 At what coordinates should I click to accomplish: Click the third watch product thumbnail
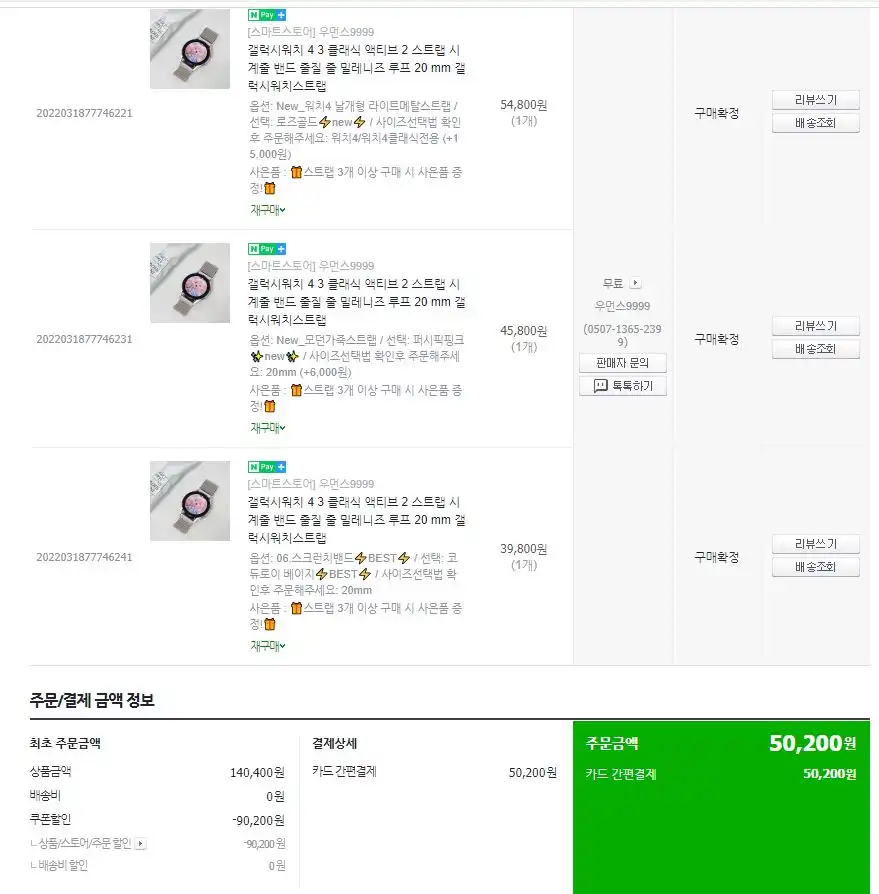pyautogui.click(x=189, y=500)
